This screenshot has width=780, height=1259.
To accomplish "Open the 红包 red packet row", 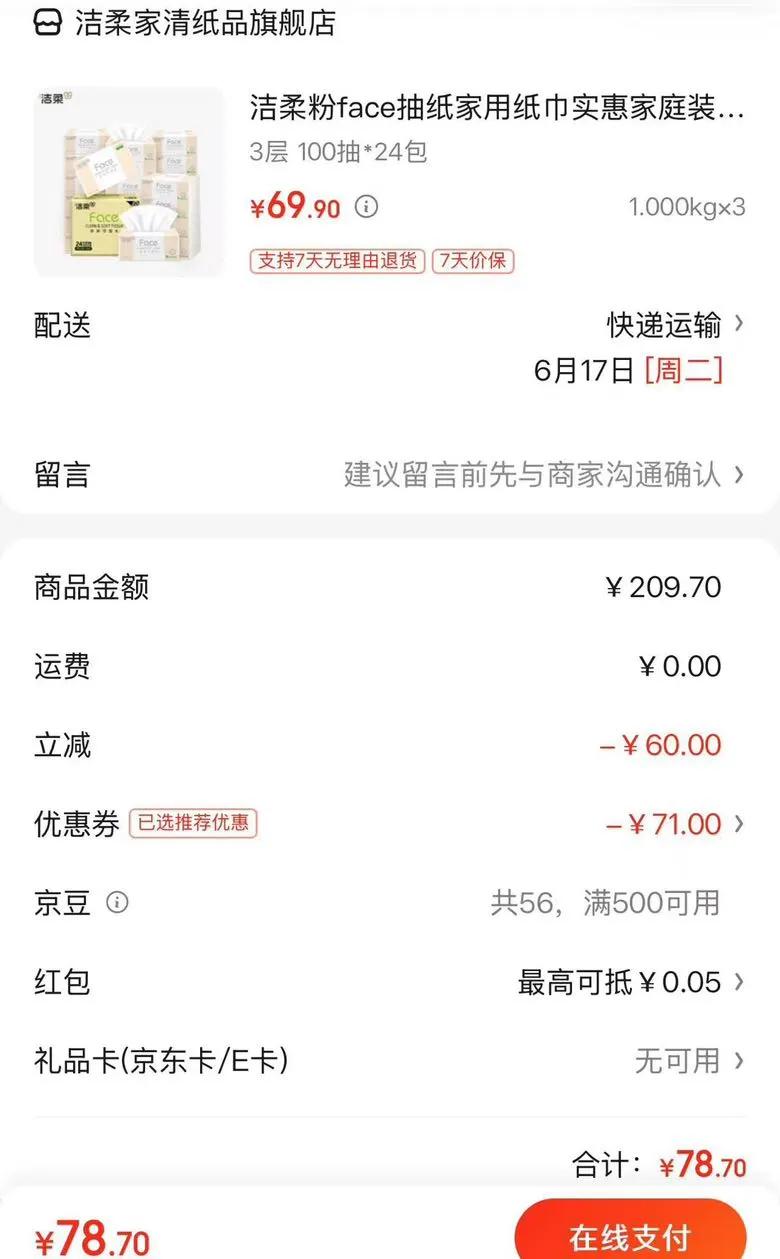I will click(x=630, y=982).
